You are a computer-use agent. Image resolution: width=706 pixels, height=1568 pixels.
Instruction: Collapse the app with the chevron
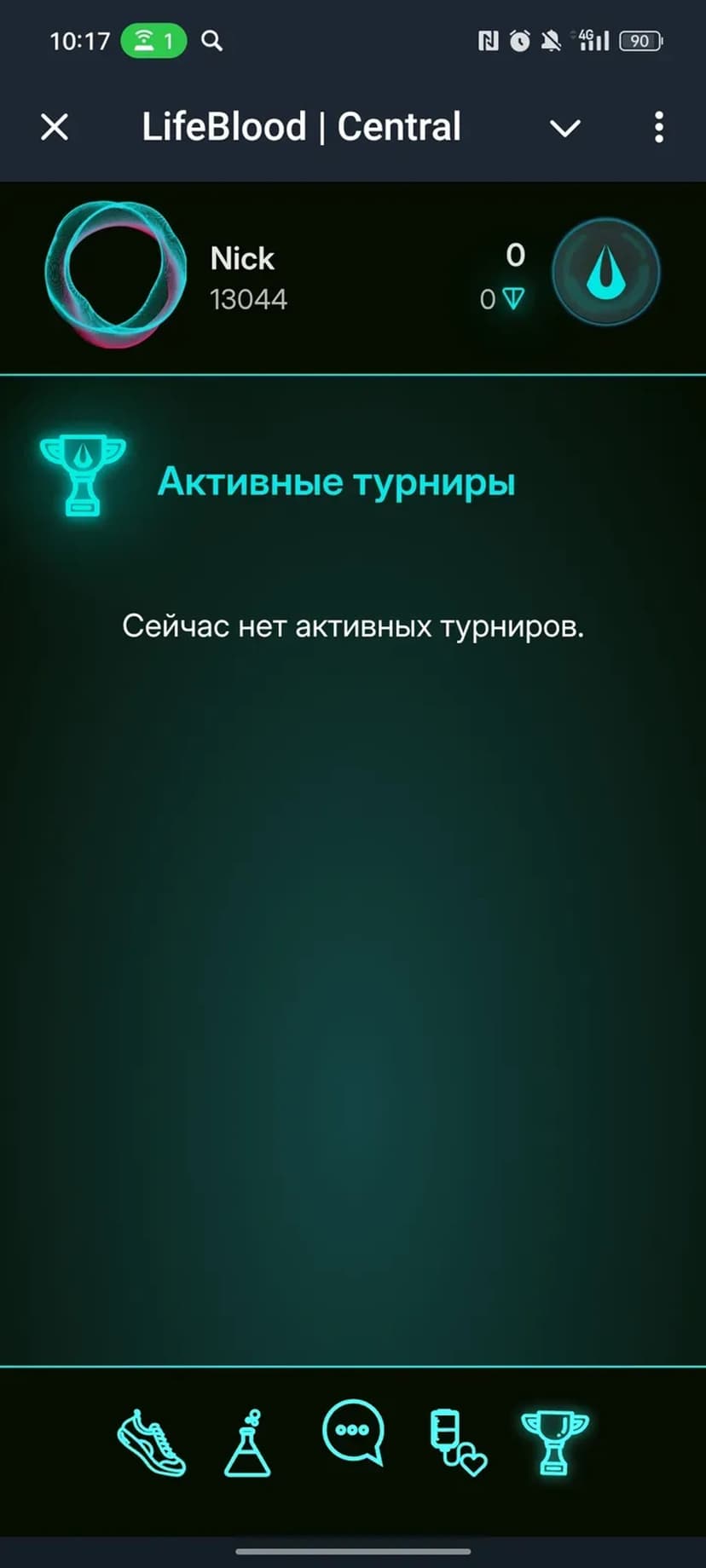[x=564, y=129]
